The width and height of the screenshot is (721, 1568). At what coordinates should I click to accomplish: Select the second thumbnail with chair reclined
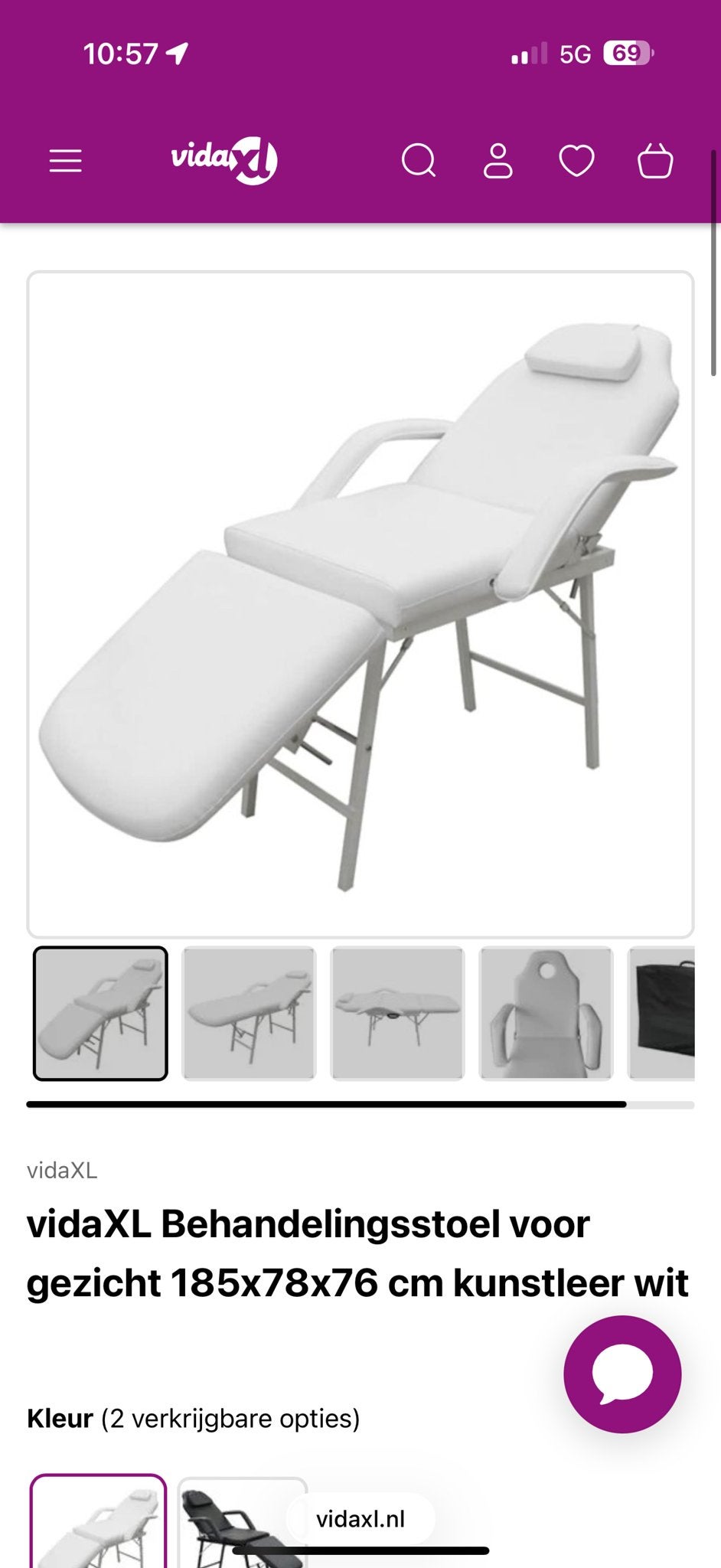(249, 1013)
